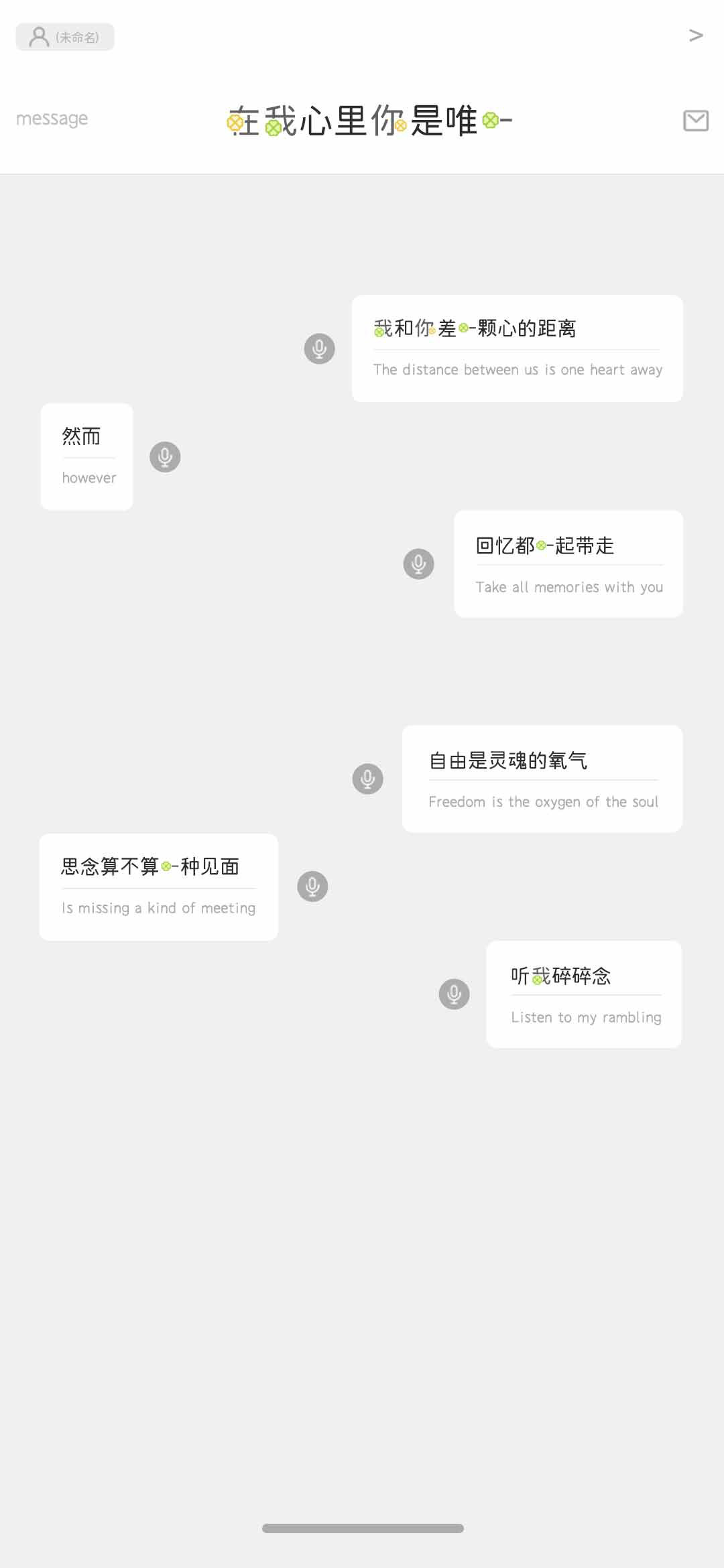
Task: Play voice for 'Take all memories with you'
Action: (x=419, y=564)
